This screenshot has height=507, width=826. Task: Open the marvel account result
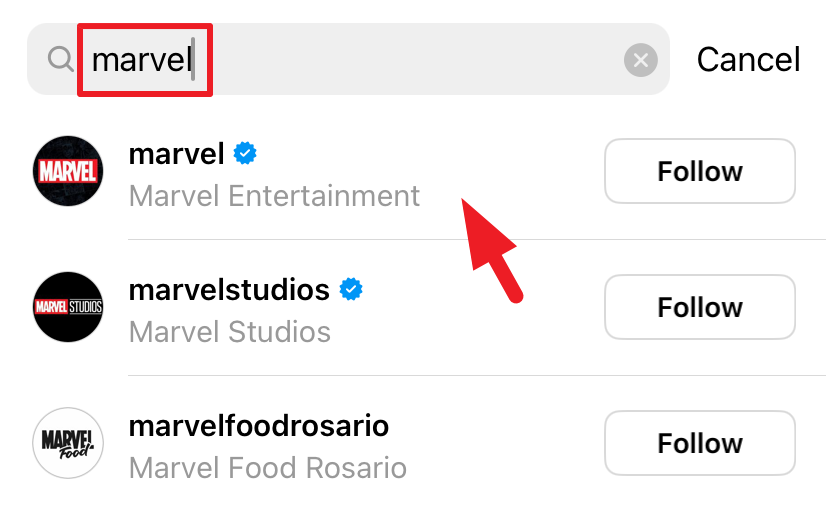(275, 172)
